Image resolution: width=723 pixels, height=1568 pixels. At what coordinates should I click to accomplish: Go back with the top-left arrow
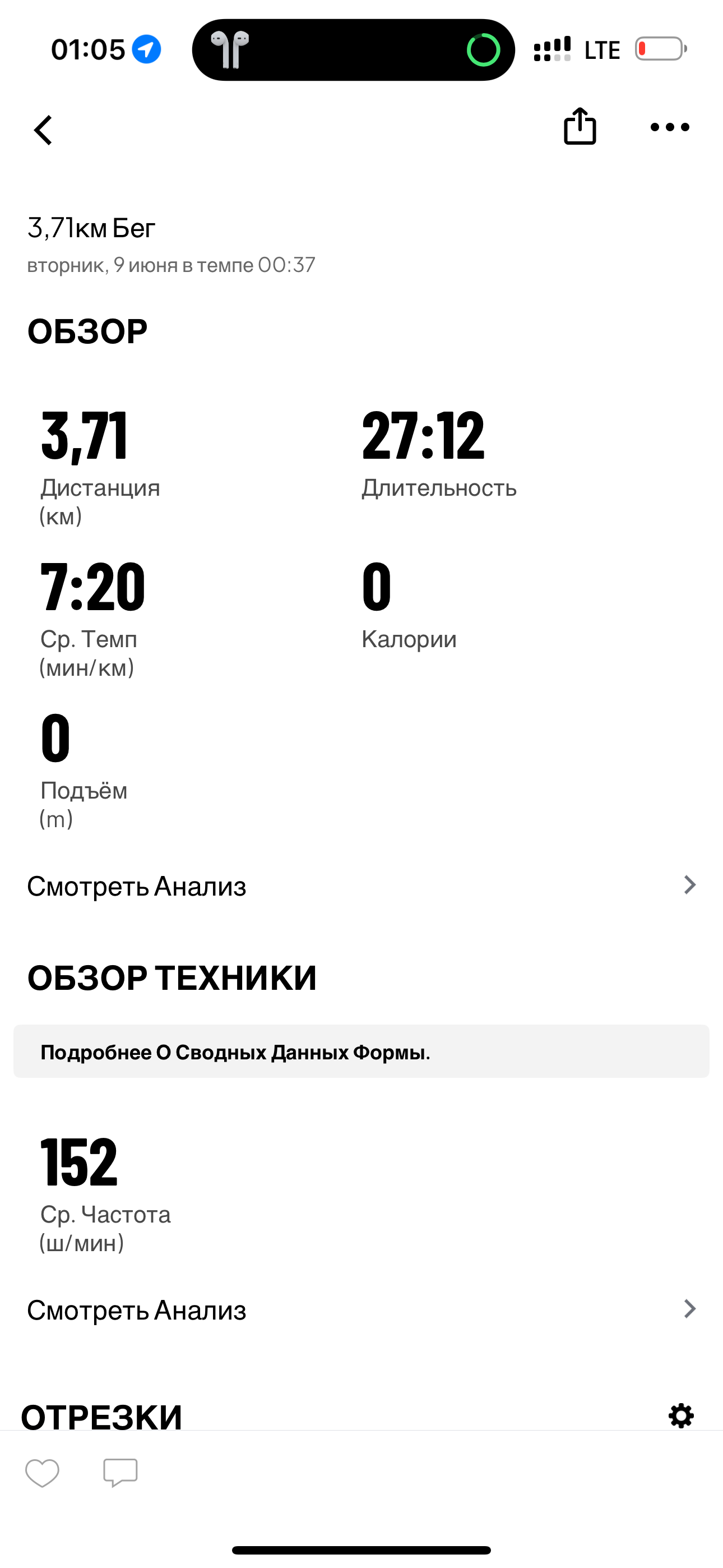tap(43, 130)
